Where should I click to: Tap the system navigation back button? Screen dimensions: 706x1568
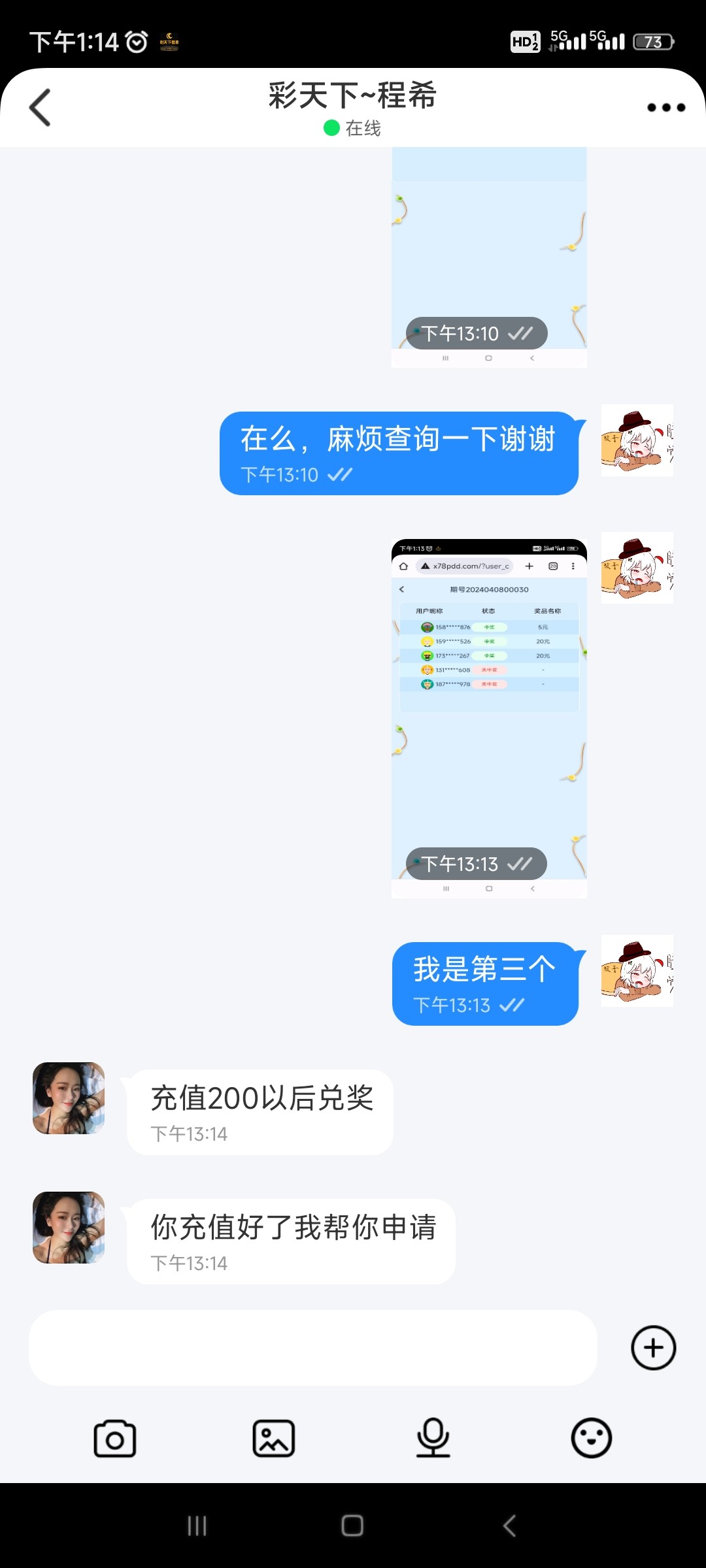click(510, 1526)
